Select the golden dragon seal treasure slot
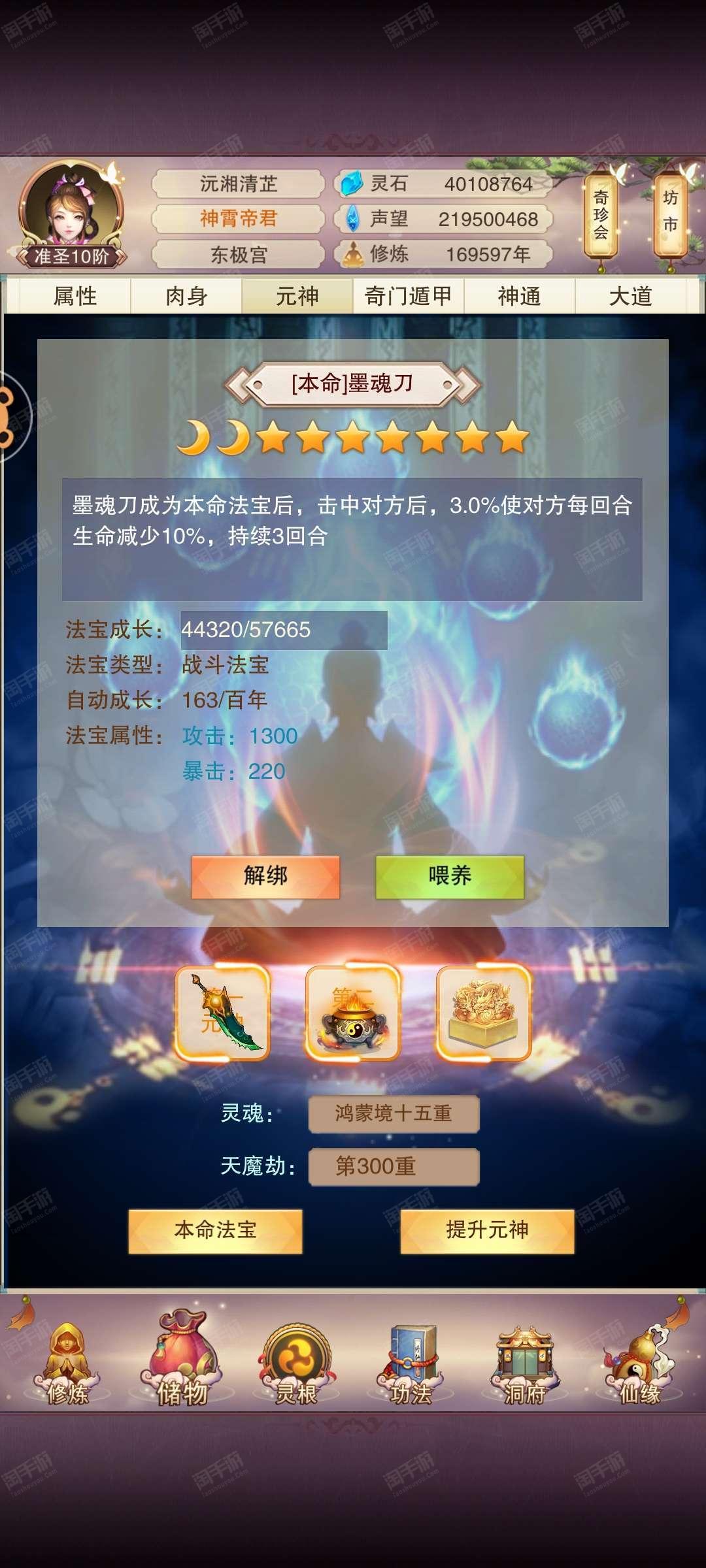 [x=484, y=1012]
